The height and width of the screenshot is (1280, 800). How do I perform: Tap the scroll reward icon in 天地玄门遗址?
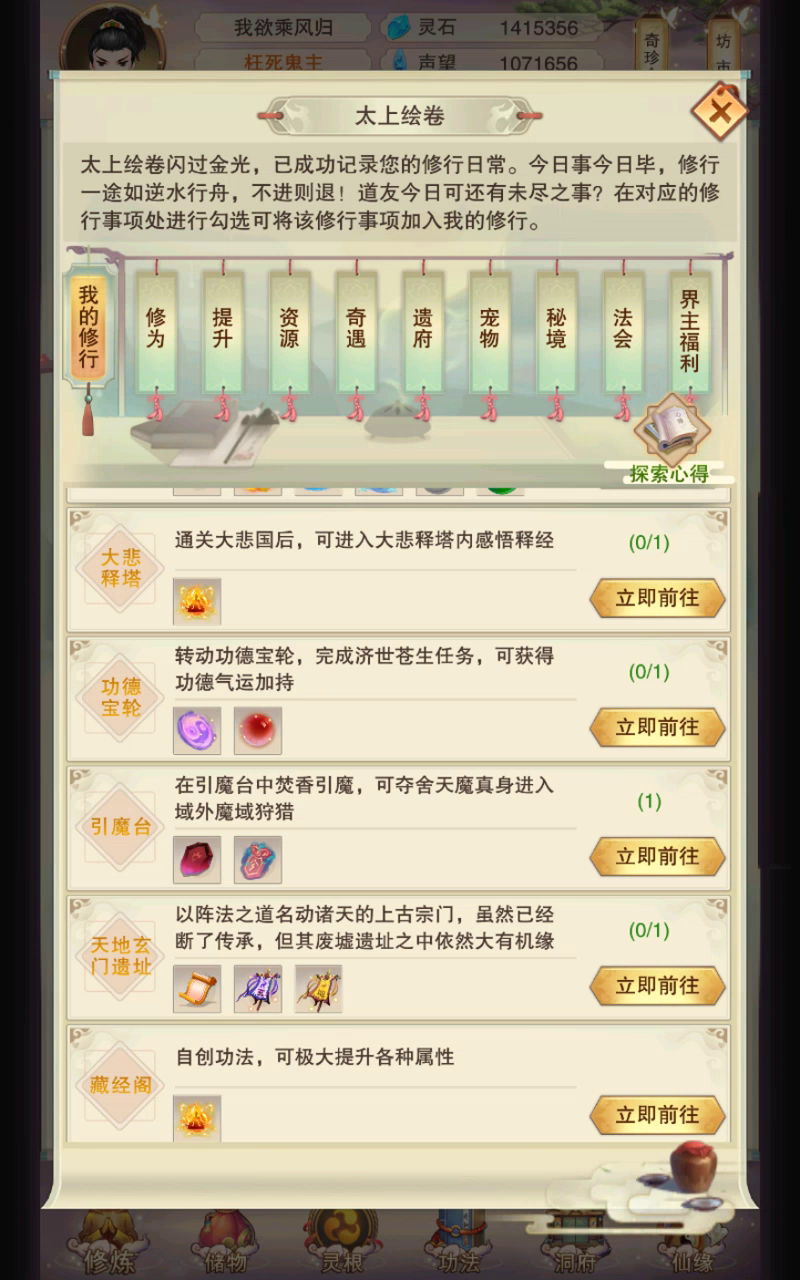pyautogui.click(x=197, y=989)
